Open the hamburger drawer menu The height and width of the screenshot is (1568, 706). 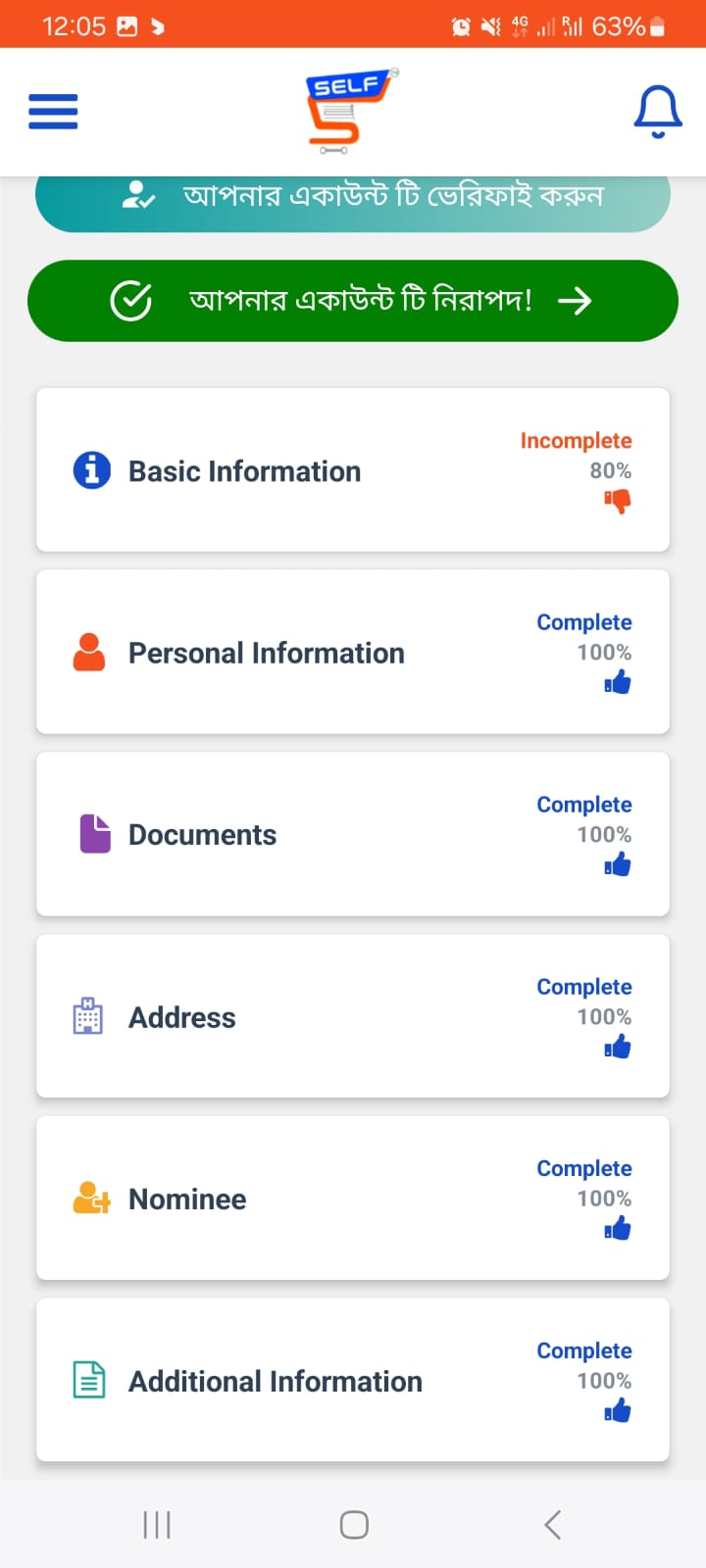(x=53, y=112)
